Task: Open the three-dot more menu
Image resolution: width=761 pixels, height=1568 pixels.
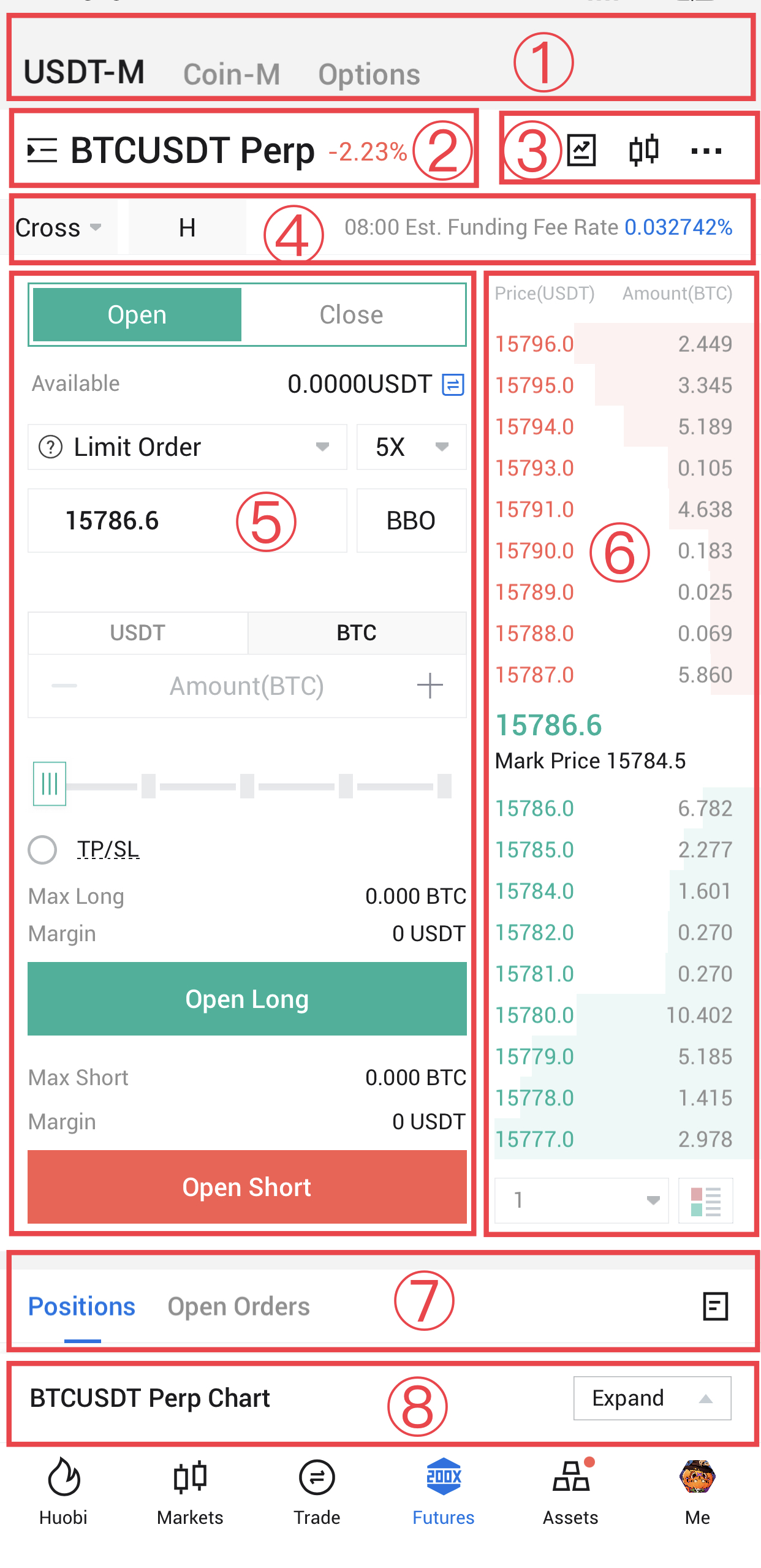Action: (x=706, y=150)
